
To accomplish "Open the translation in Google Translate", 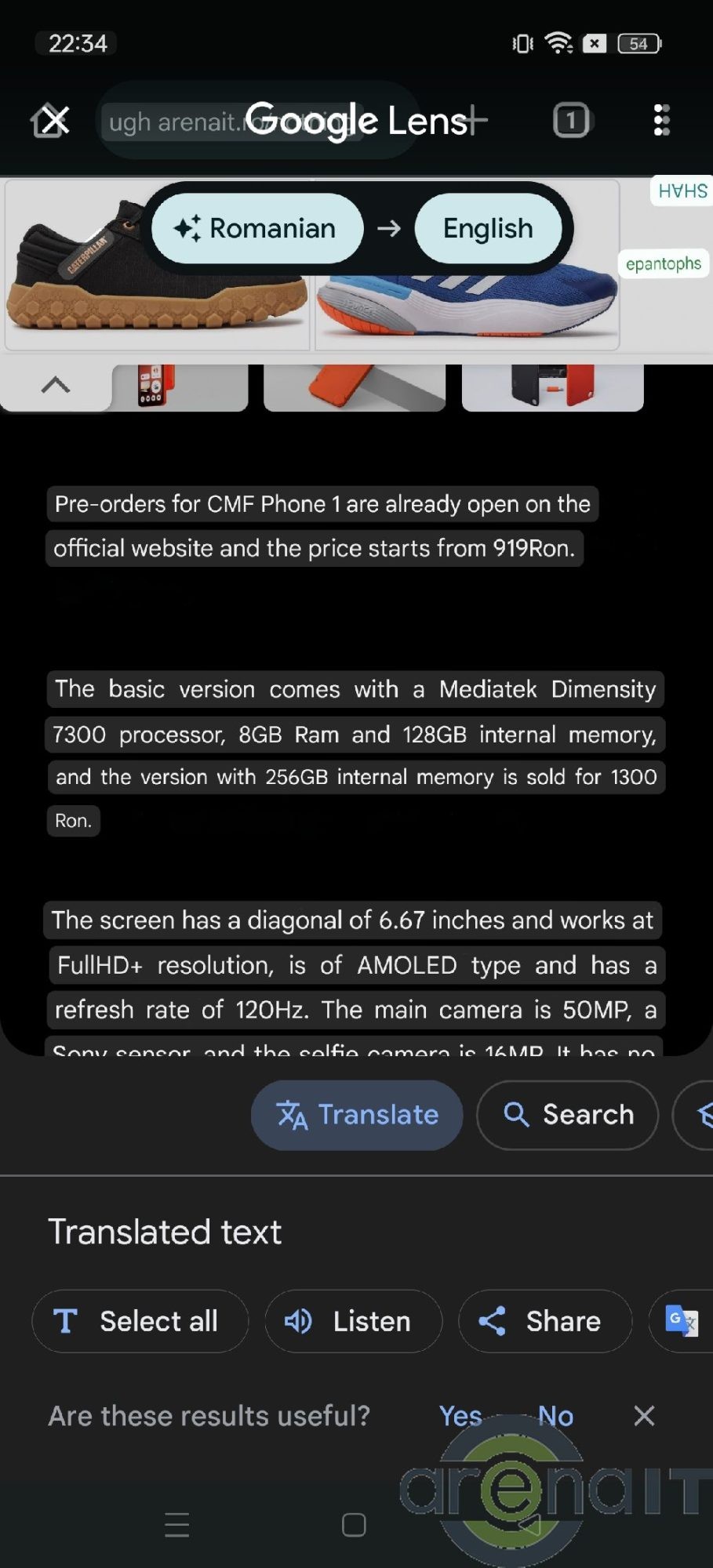I will point(680,1322).
